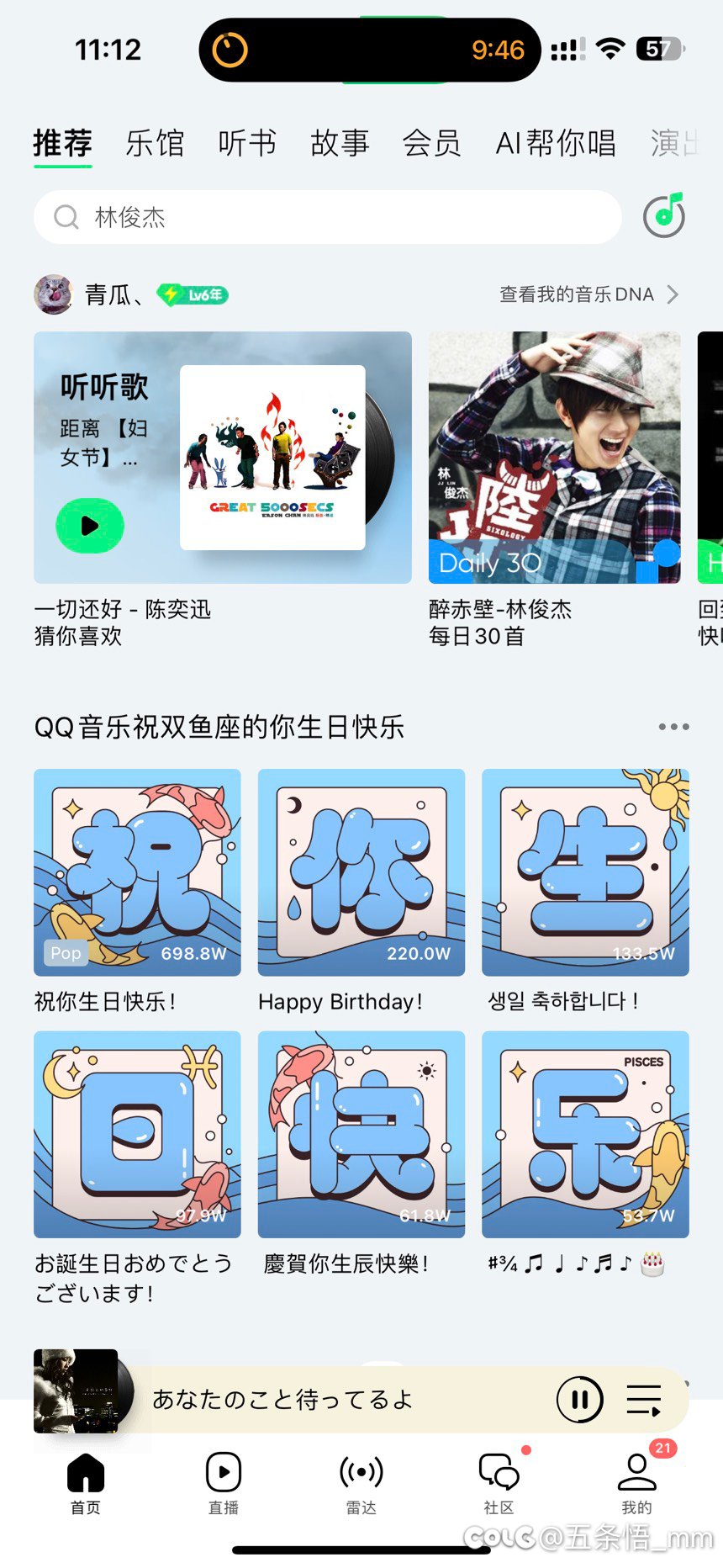Open the 雷达 tab
The height and width of the screenshot is (1568, 723).
click(x=361, y=1482)
